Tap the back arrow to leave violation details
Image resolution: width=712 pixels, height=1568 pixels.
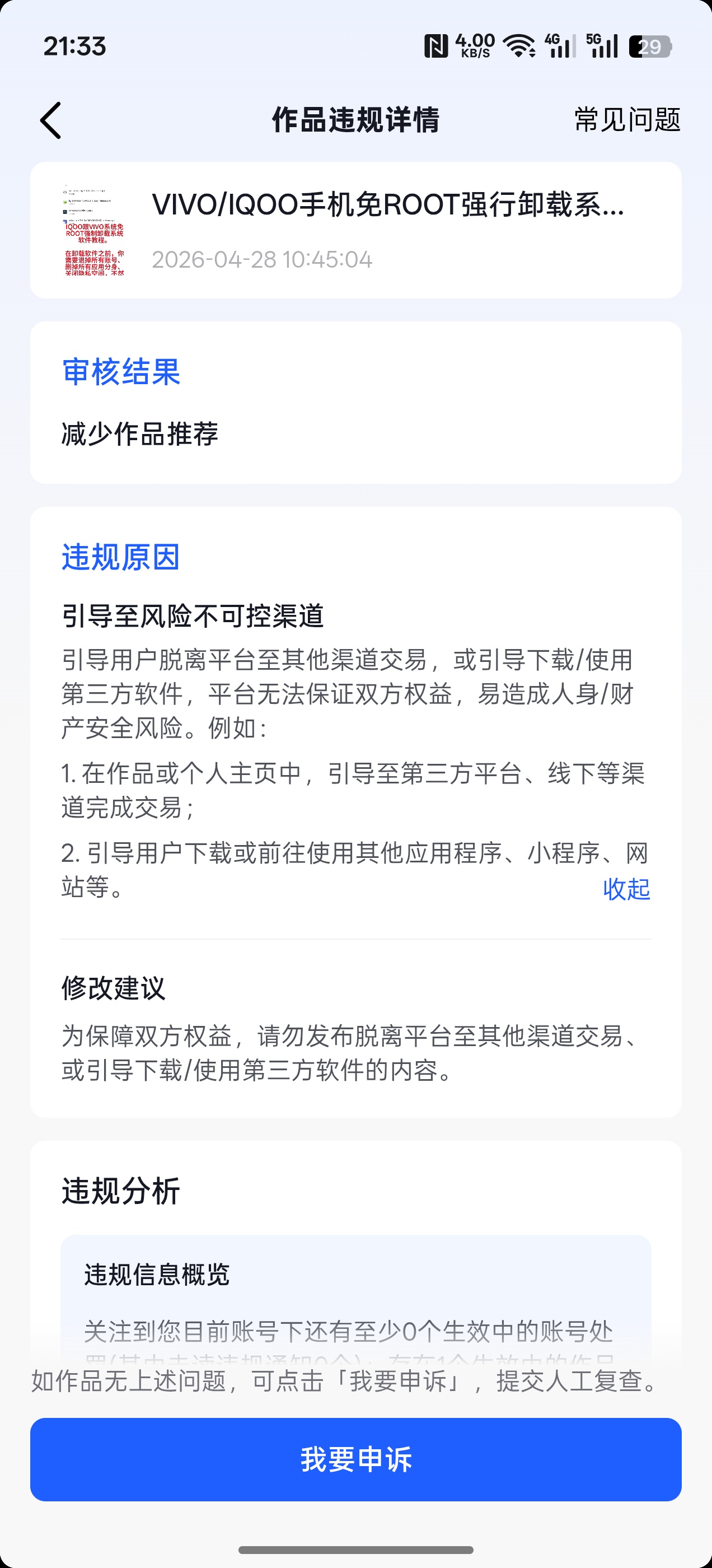coord(51,120)
